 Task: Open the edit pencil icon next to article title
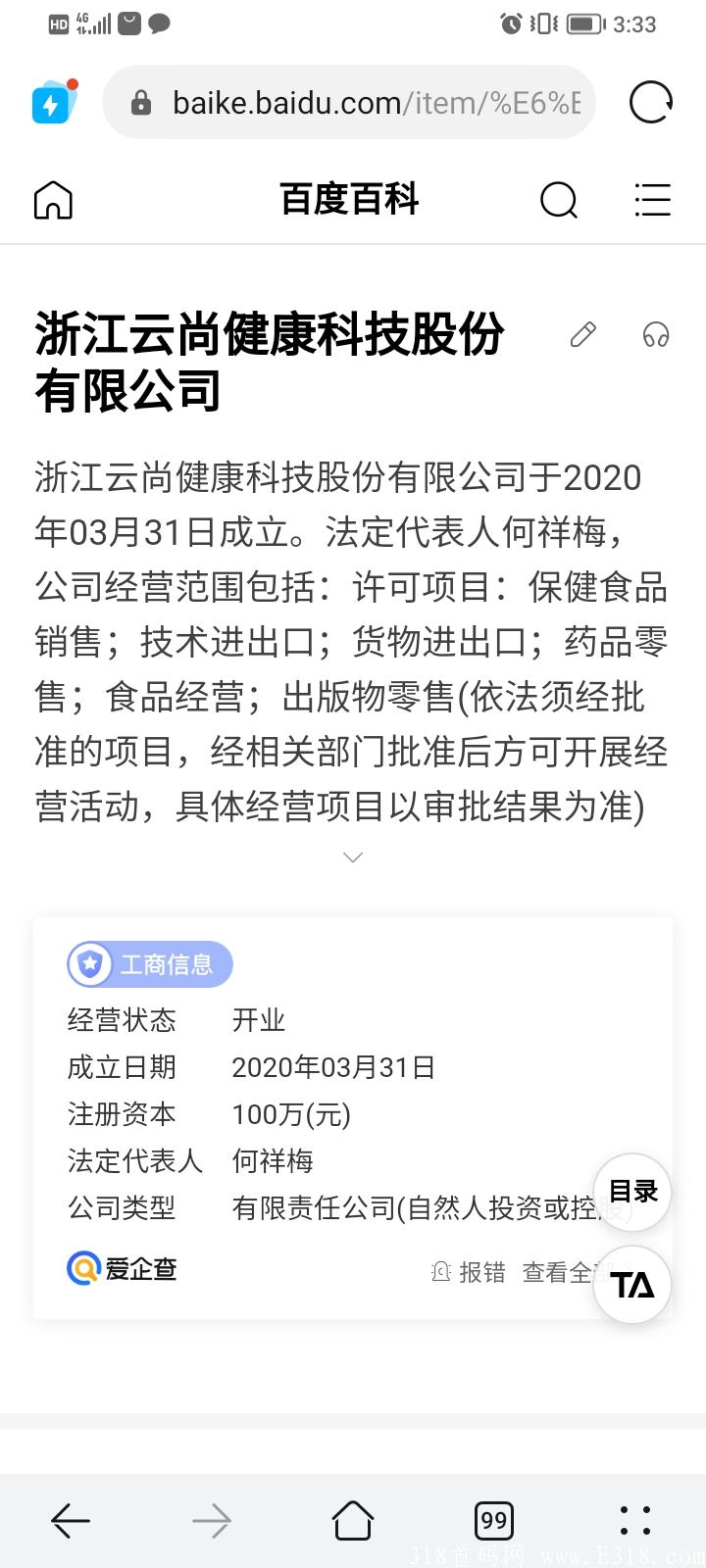(582, 336)
